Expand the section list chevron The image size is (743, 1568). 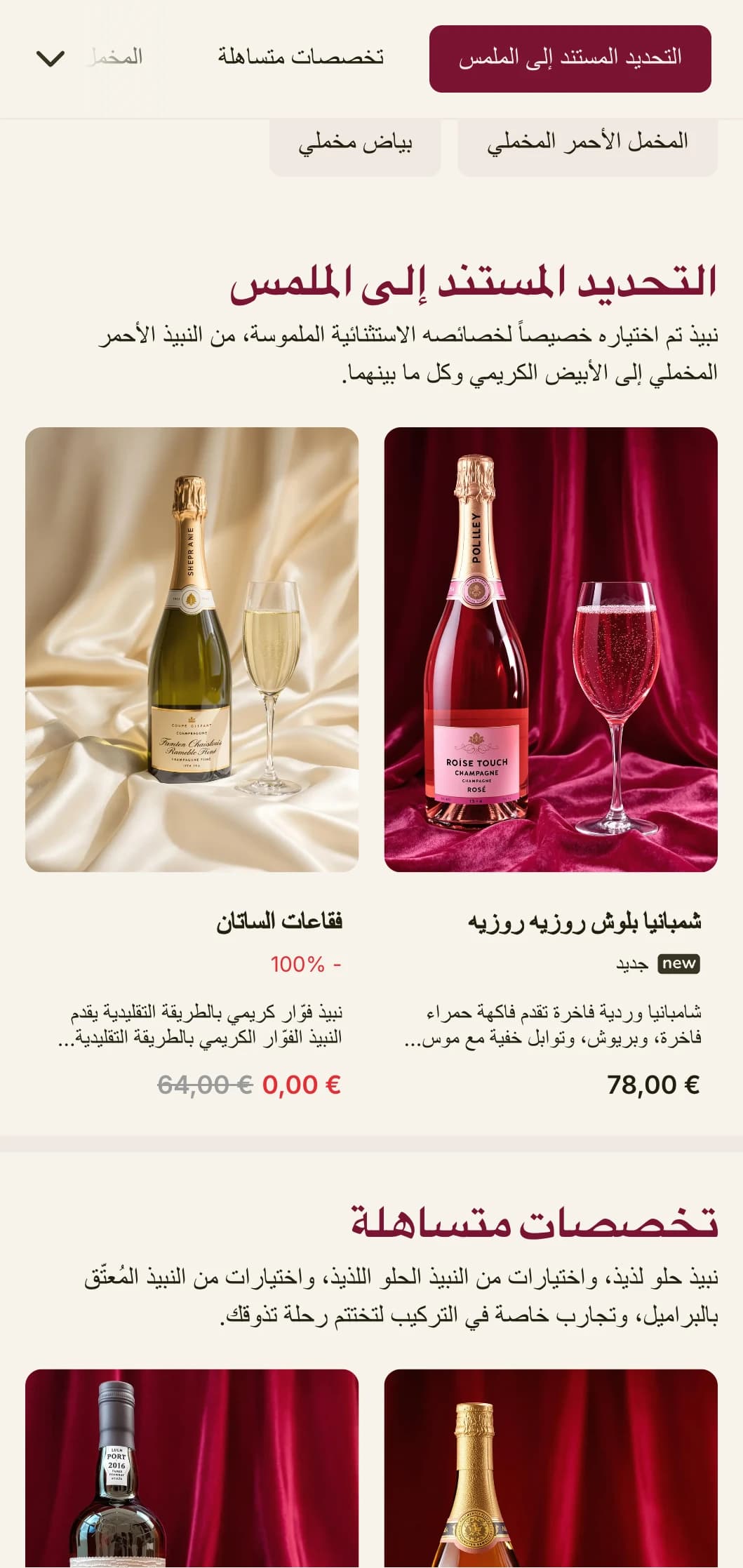click(51, 58)
